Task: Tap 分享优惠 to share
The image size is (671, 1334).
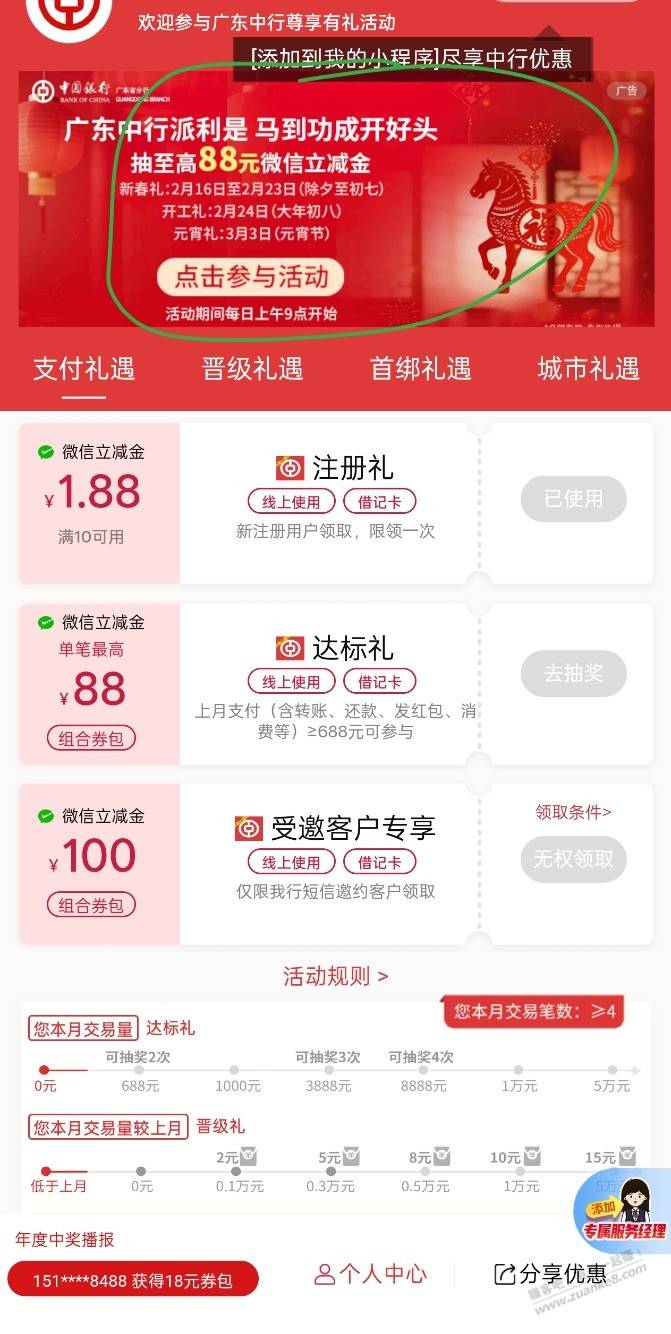Action: tap(551, 1273)
